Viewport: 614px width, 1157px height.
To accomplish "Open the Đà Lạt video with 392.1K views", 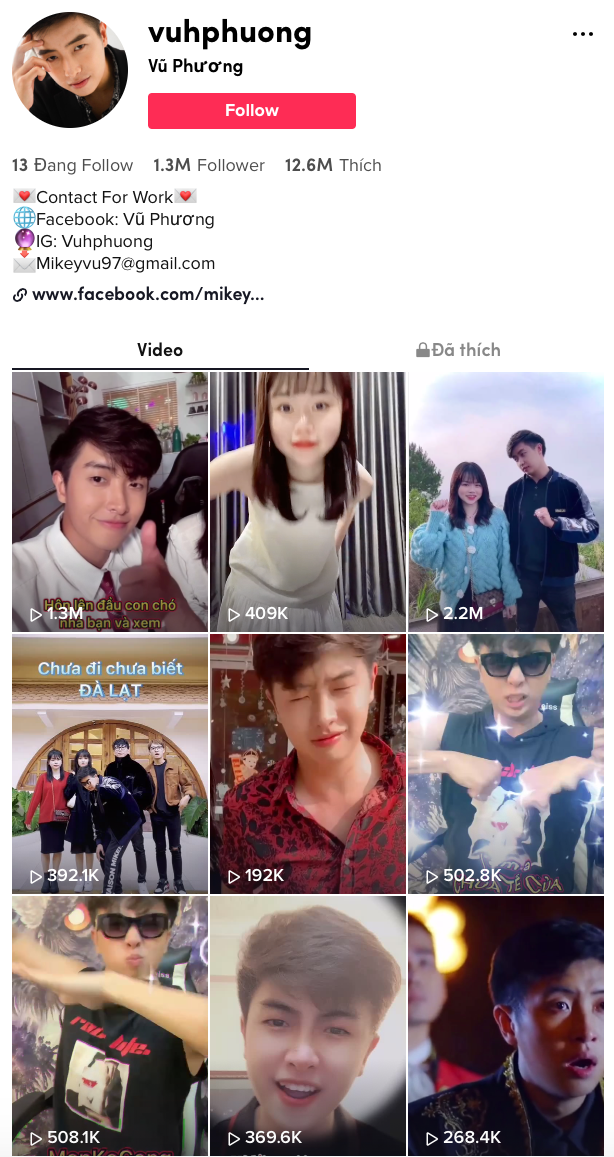I will [x=110, y=763].
